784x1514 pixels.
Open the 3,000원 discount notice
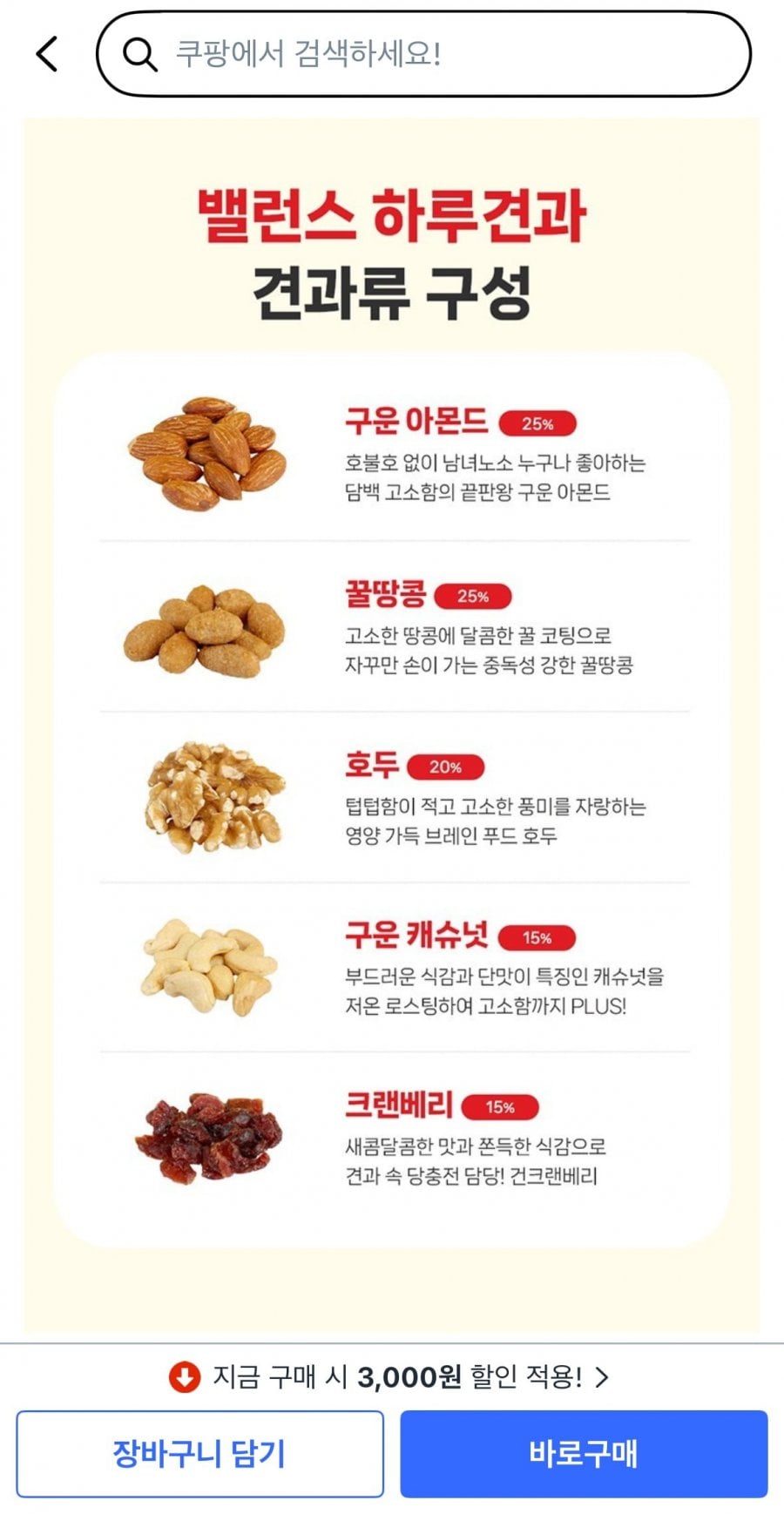389,1377
